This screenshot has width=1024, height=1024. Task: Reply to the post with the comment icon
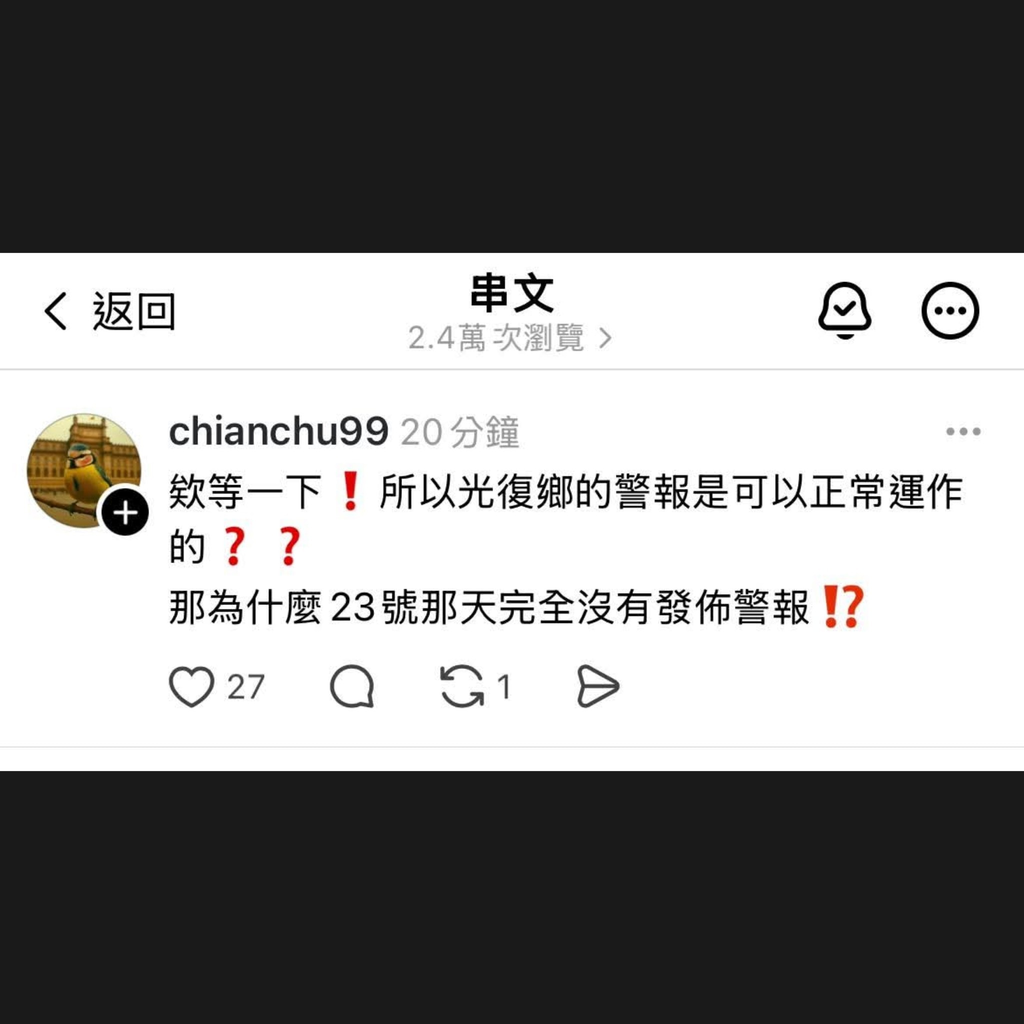pos(352,687)
